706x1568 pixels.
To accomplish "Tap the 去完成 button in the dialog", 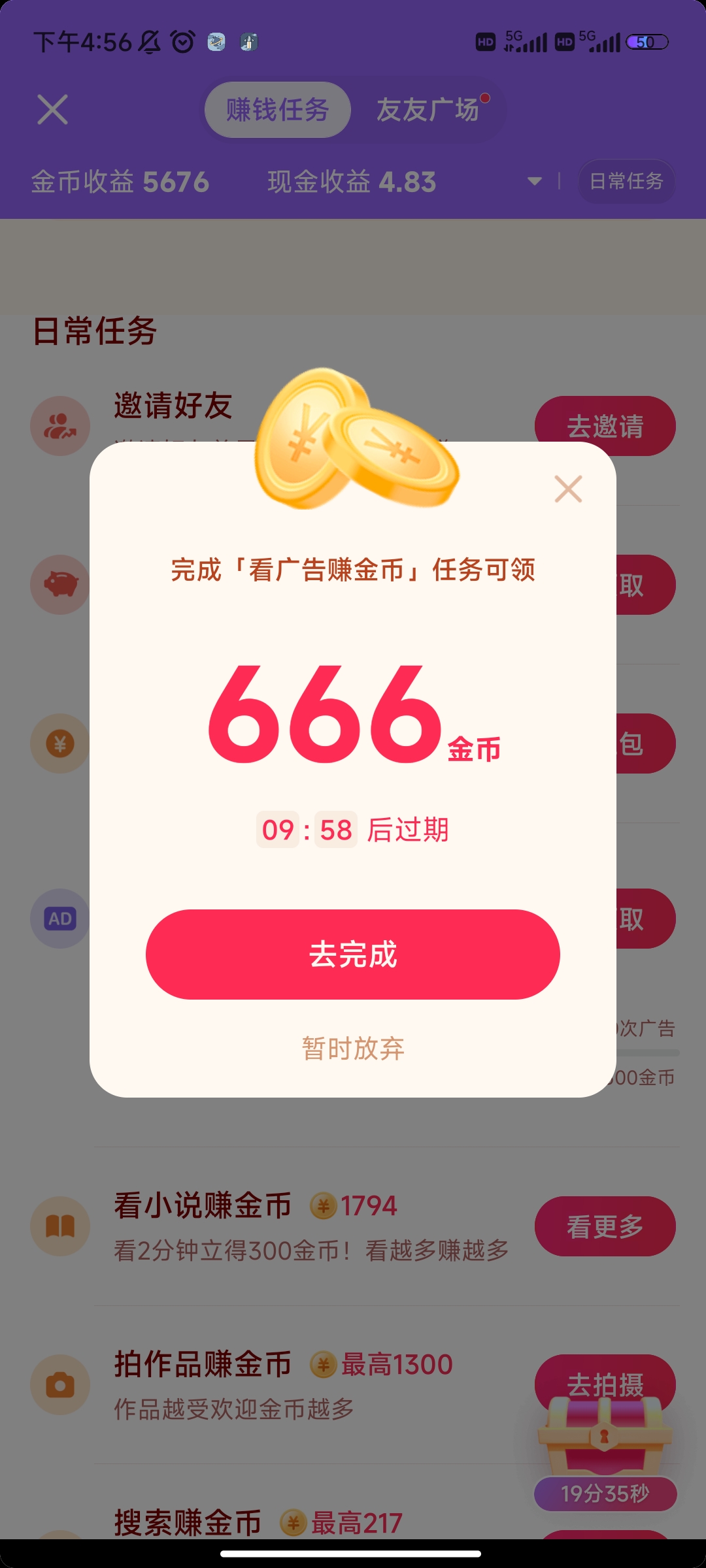I will pos(353,954).
